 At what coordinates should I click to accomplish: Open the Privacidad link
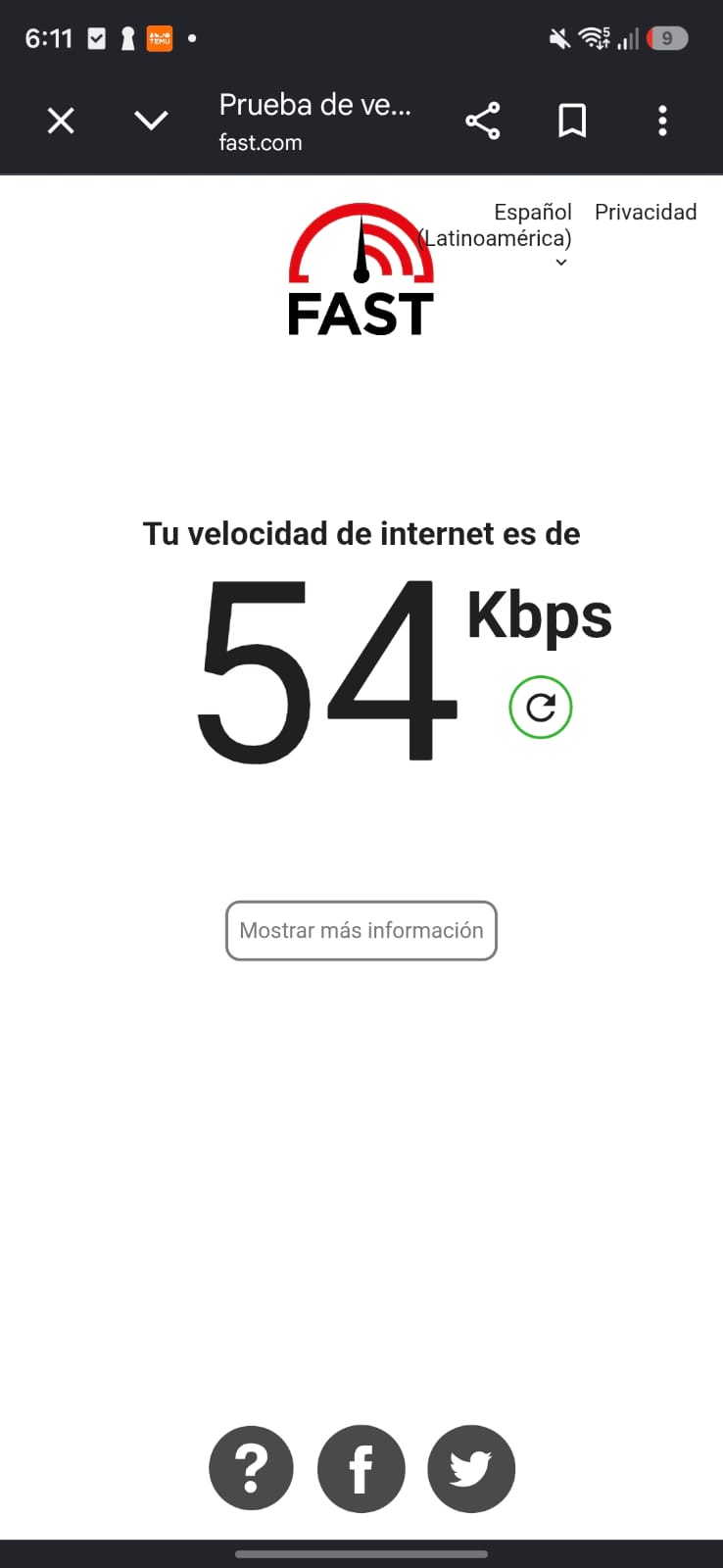[x=646, y=212]
